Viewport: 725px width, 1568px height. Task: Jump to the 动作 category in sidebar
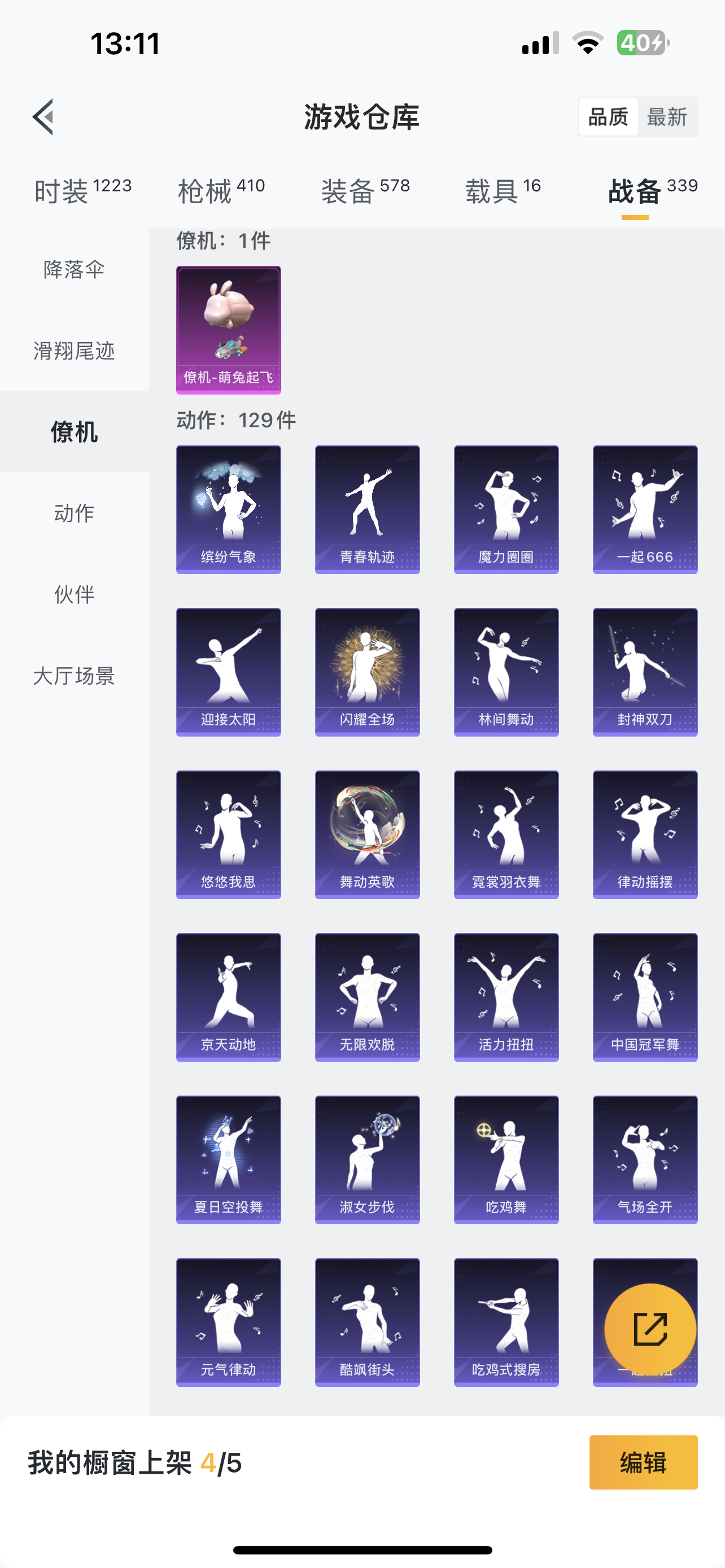click(x=75, y=513)
